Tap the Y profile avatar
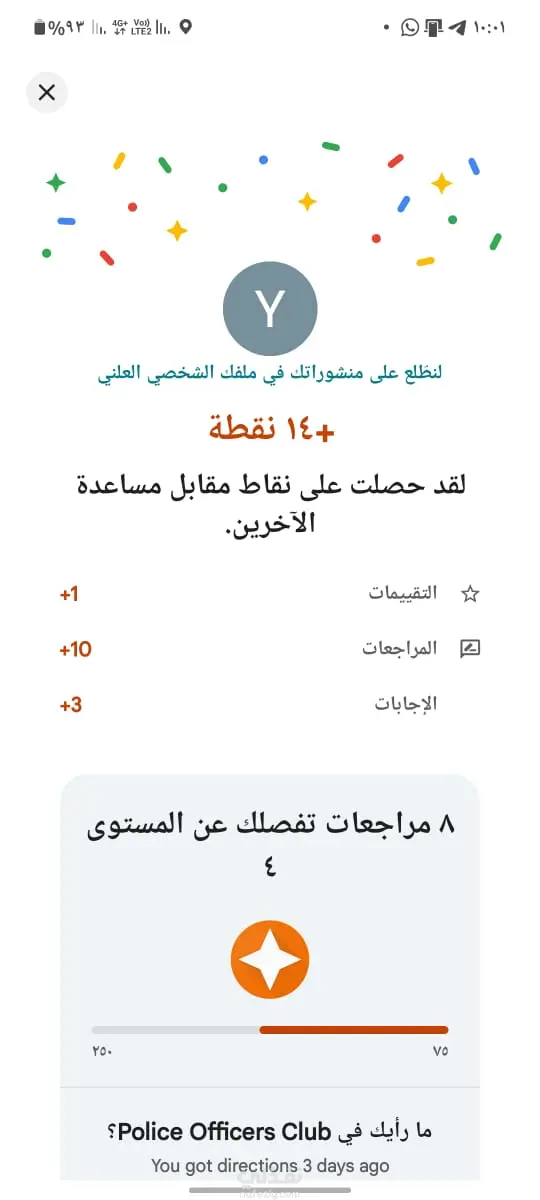 [x=270, y=310]
